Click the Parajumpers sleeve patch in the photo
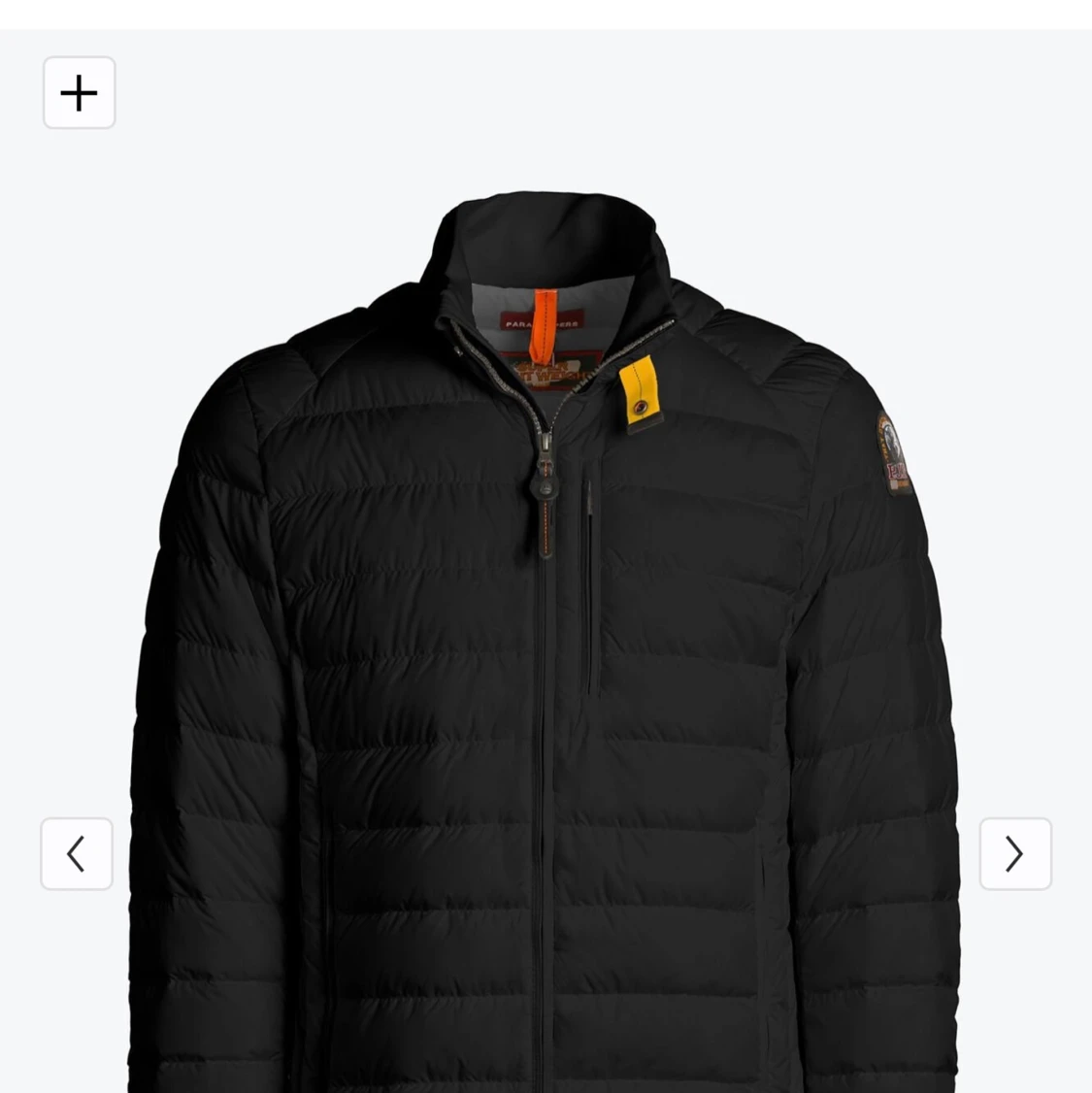 [x=894, y=451]
